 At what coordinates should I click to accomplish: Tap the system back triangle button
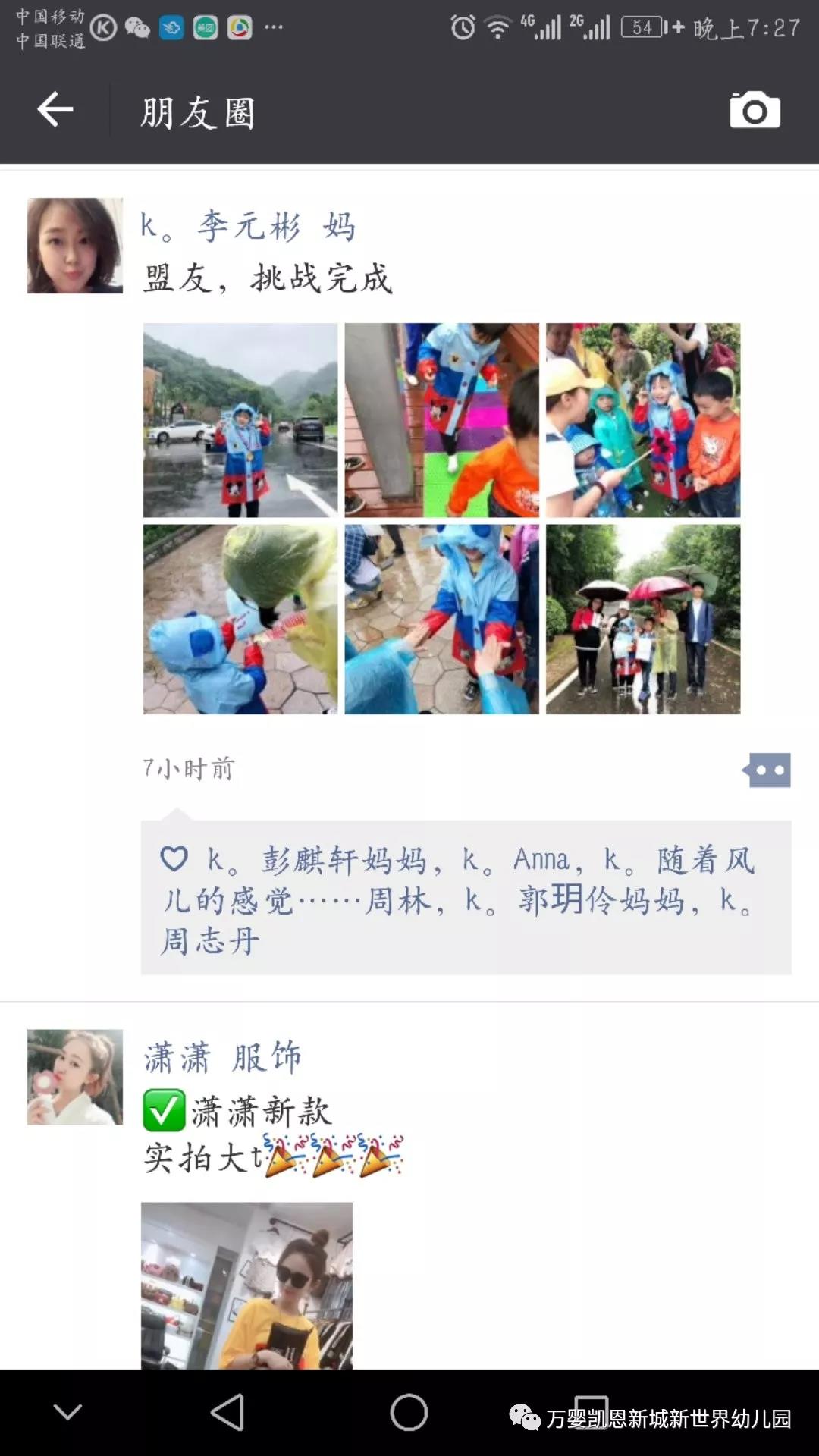click(x=227, y=1413)
